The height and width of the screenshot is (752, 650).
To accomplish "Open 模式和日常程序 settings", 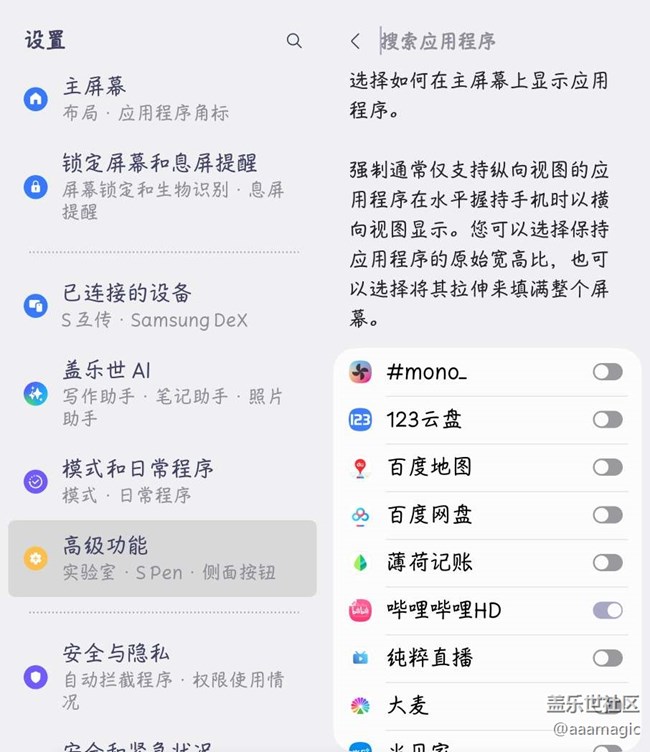I will pos(160,481).
